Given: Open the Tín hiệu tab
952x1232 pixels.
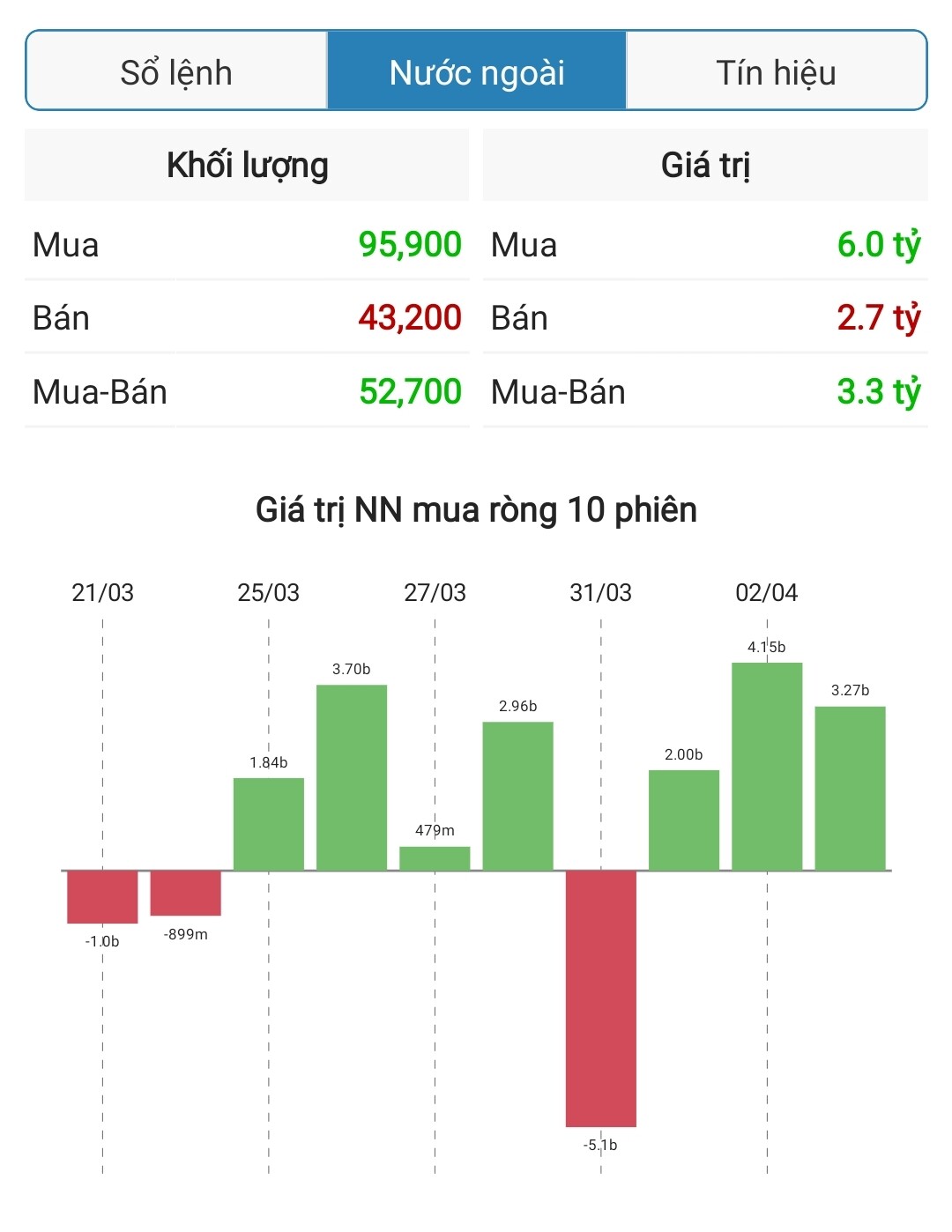Looking at the screenshot, I should pyautogui.click(x=776, y=72).
